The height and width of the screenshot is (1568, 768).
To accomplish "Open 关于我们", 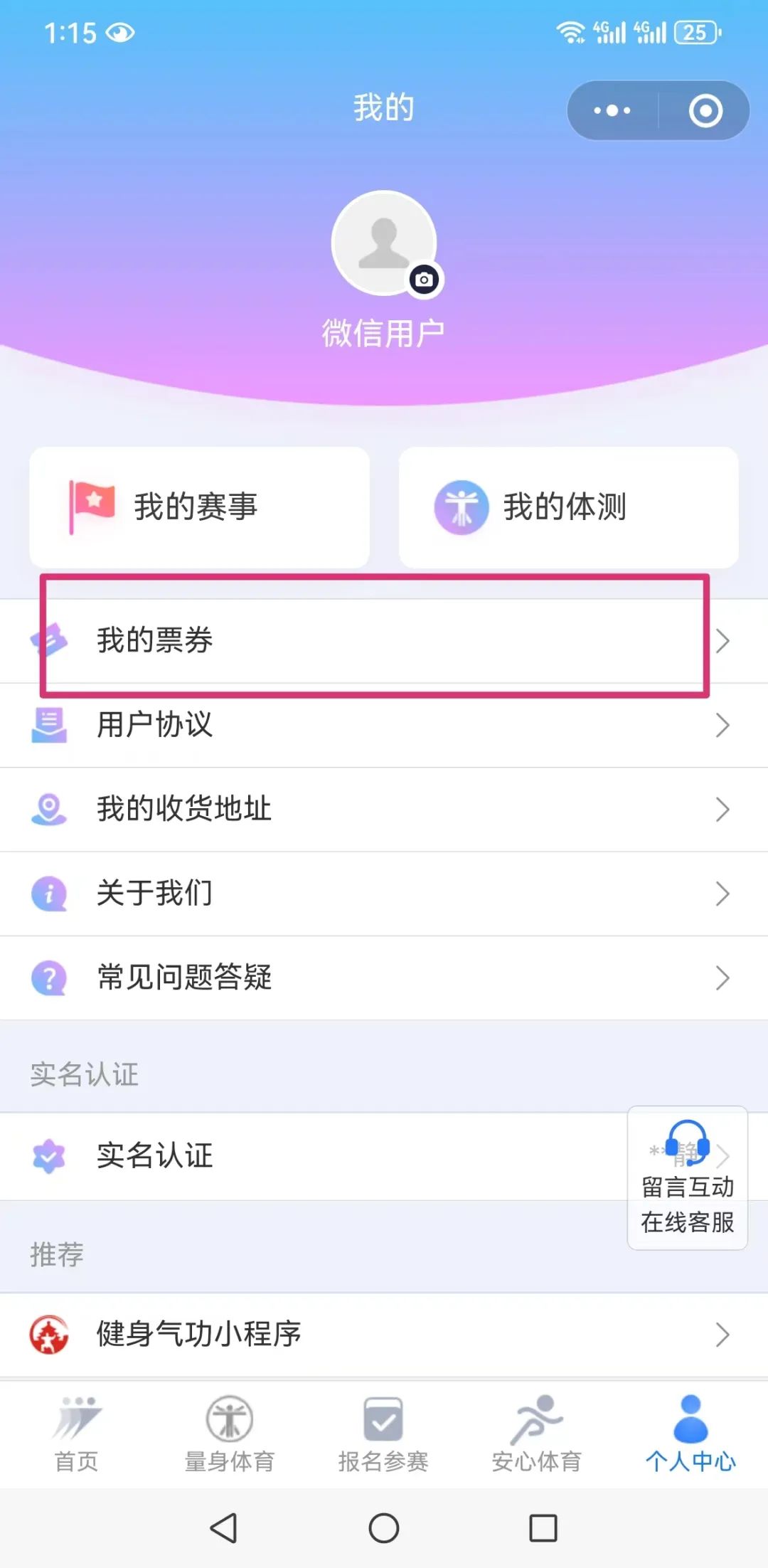I will [384, 894].
